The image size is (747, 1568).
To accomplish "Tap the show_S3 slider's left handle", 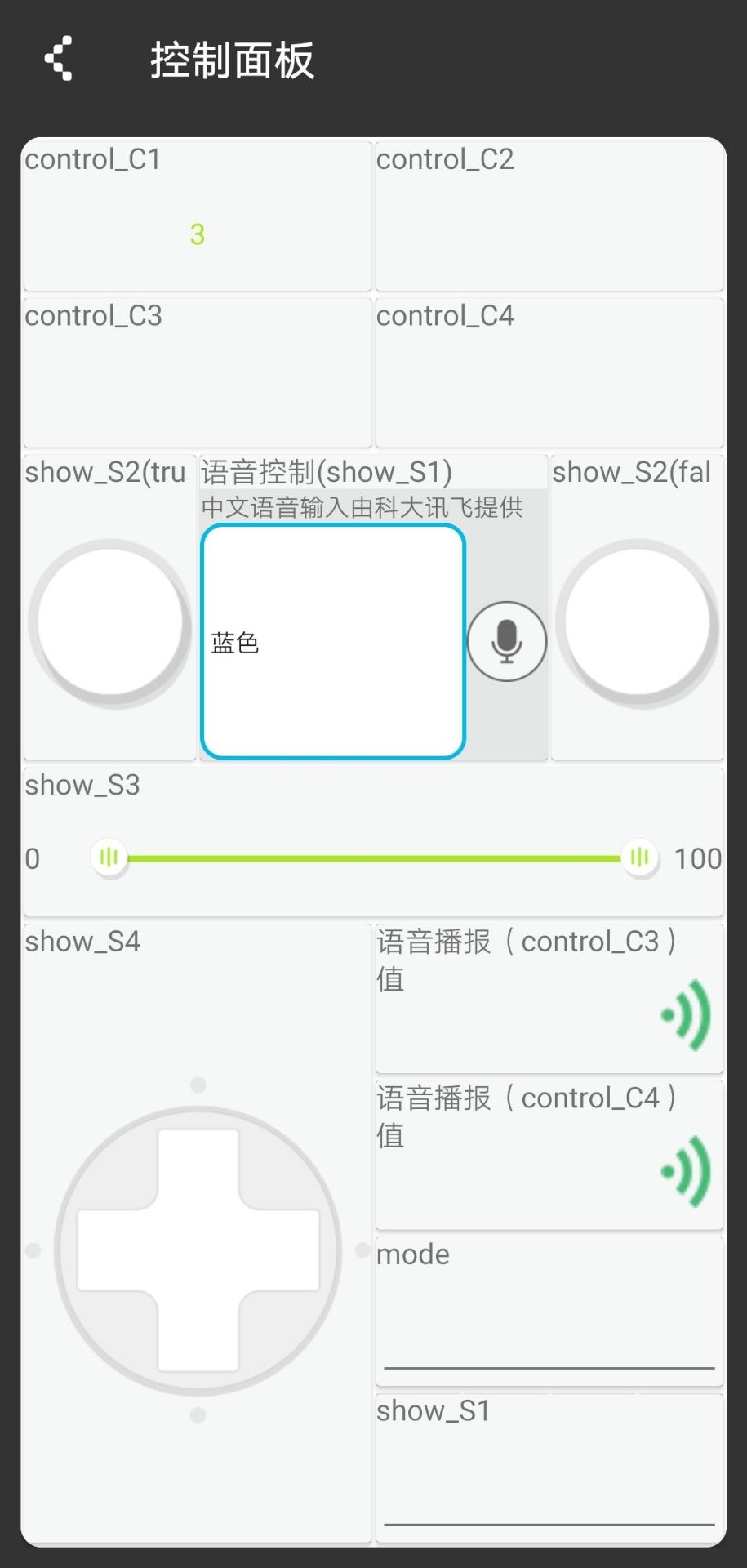I will tap(109, 857).
